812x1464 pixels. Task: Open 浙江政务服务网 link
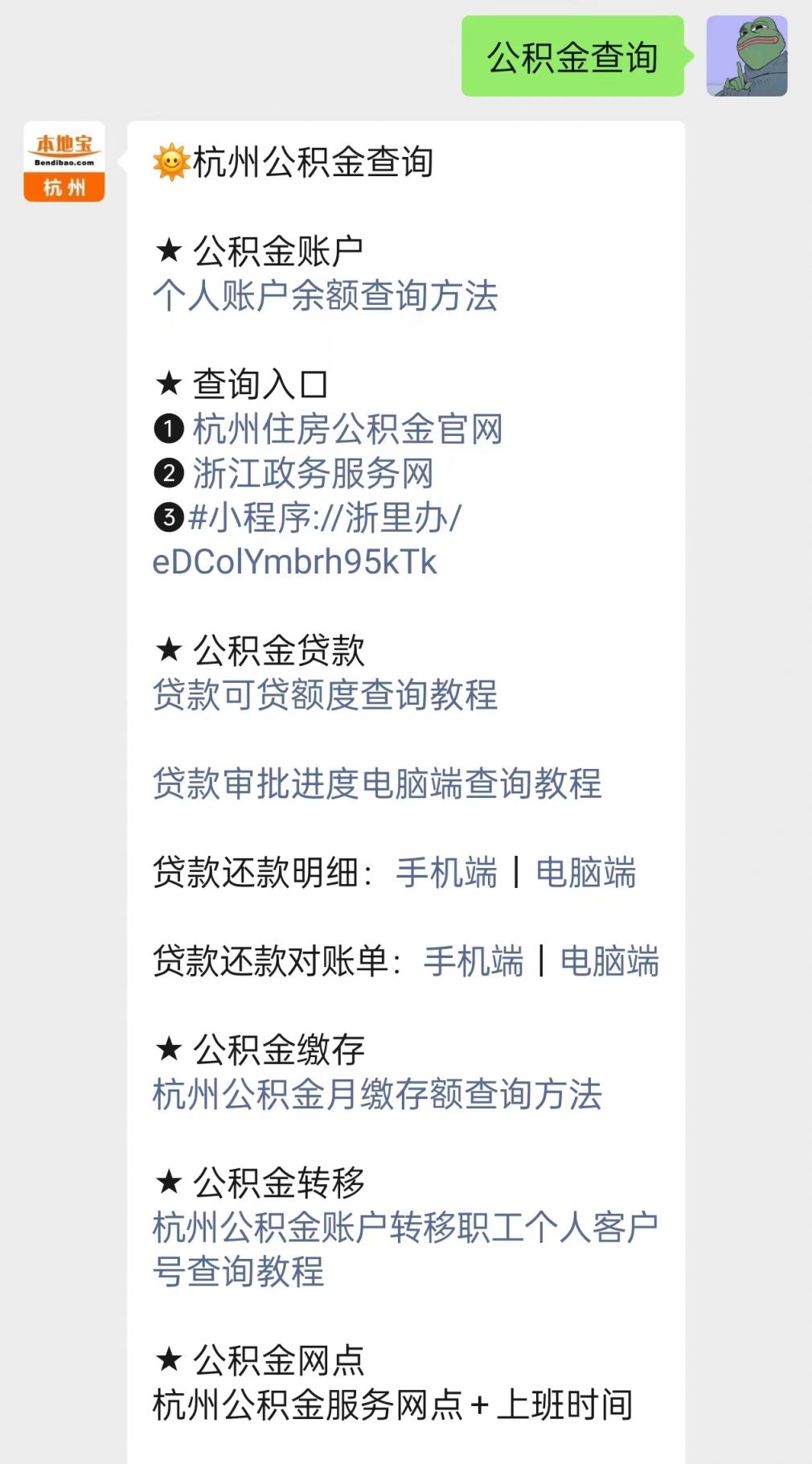coord(313,473)
